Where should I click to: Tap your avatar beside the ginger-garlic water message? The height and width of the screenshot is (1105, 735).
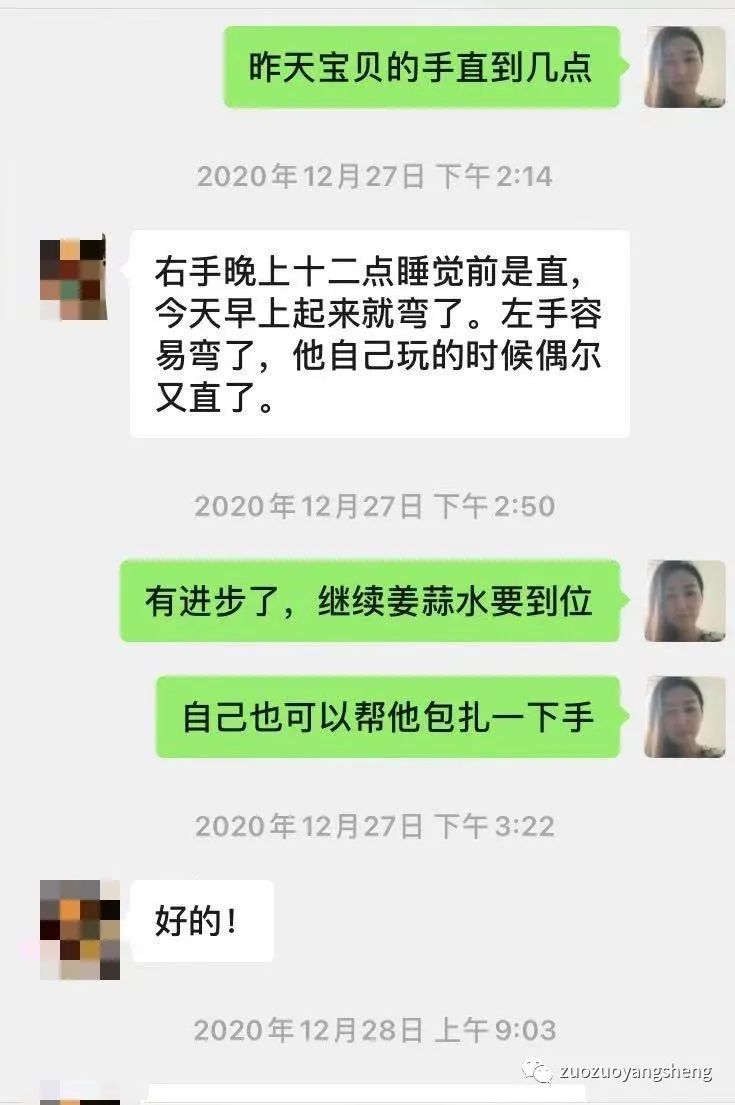(x=685, y=601)
